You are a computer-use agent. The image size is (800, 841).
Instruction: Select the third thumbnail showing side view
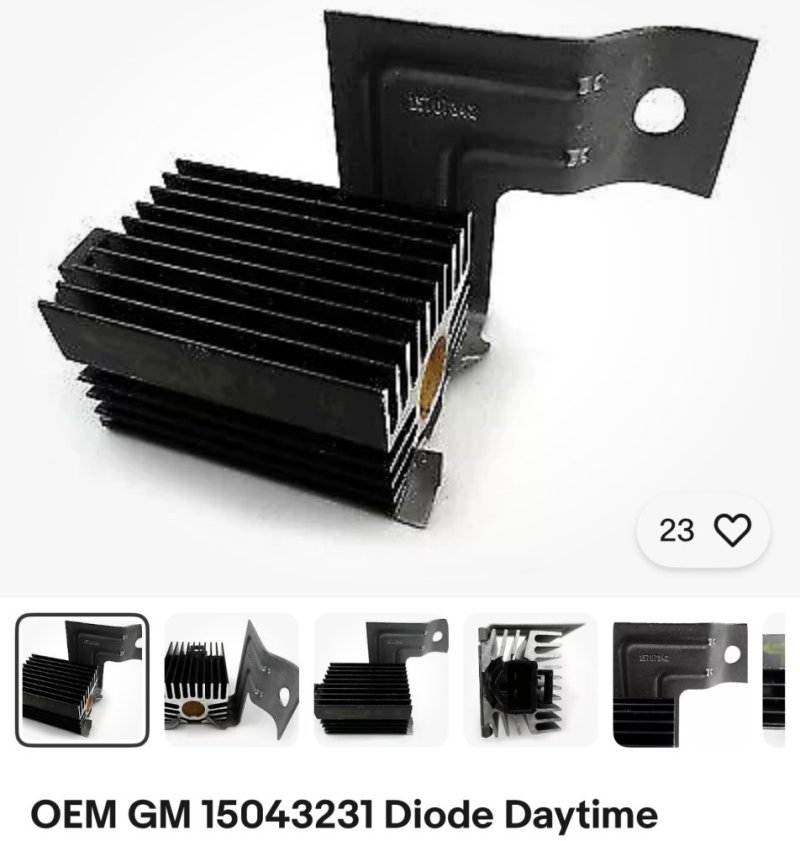click(381, 680)
